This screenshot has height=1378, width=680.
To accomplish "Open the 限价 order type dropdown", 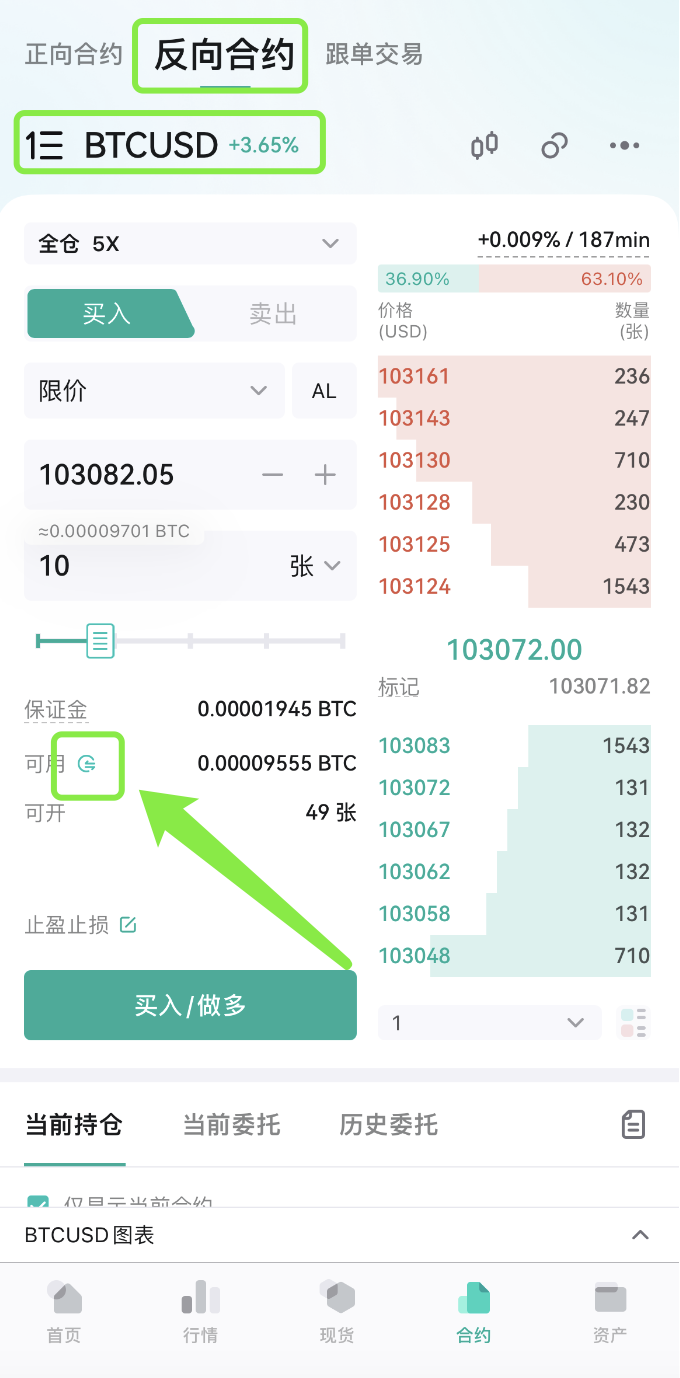I will (154, 391).
